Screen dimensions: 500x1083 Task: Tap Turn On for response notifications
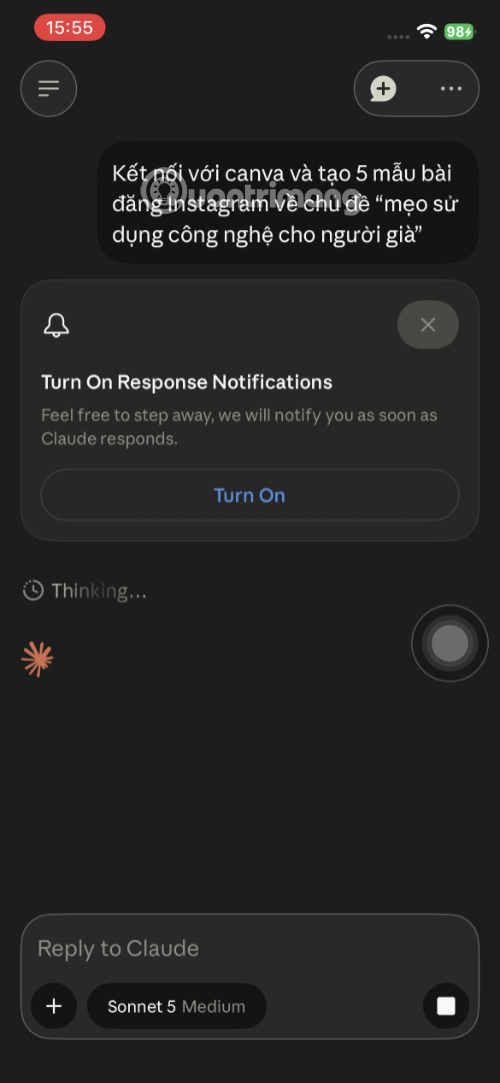(x=249, y=495)
